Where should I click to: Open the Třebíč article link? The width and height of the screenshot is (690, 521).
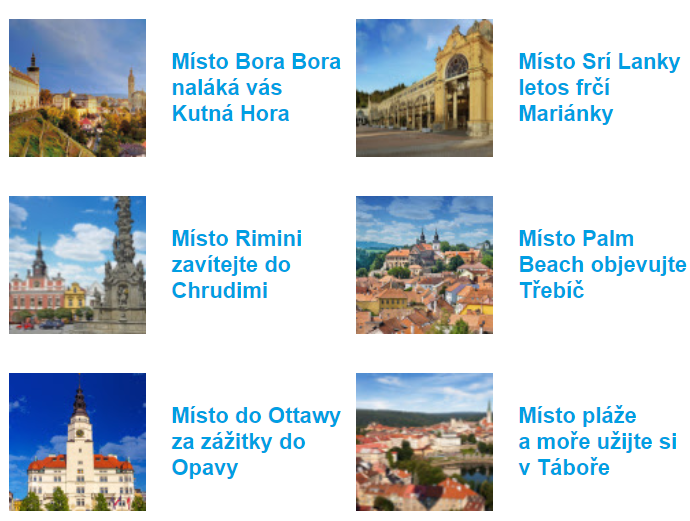601,265
